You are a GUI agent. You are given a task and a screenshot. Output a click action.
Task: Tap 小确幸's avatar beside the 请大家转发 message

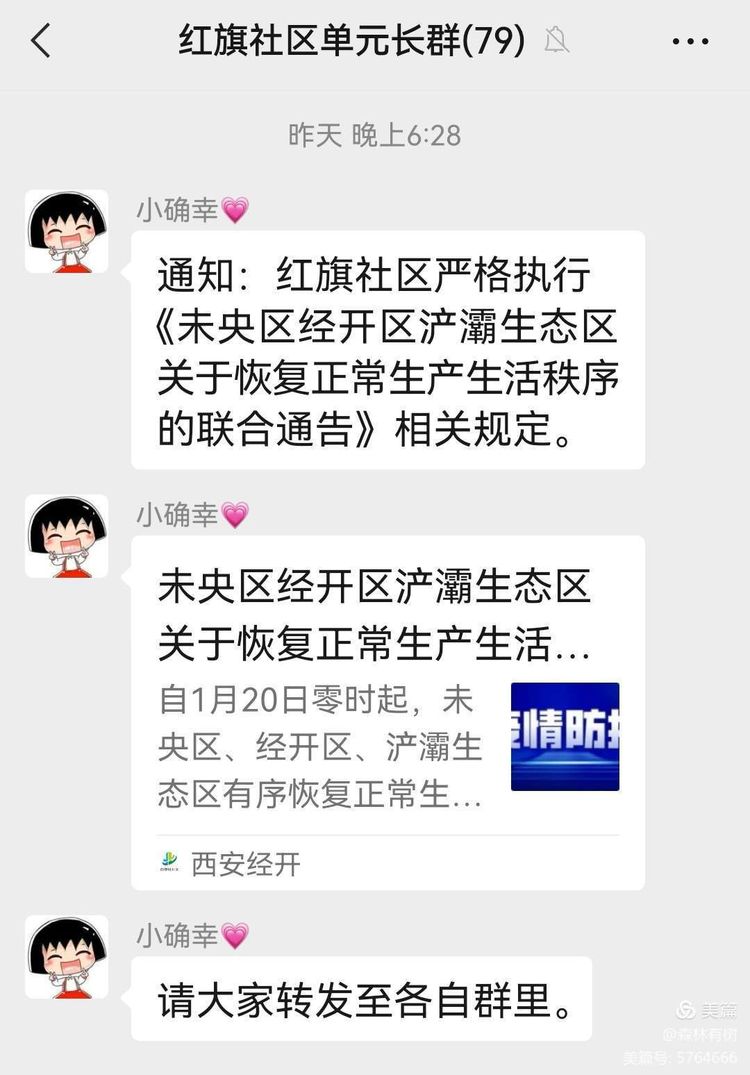click(x=67, y=956)
